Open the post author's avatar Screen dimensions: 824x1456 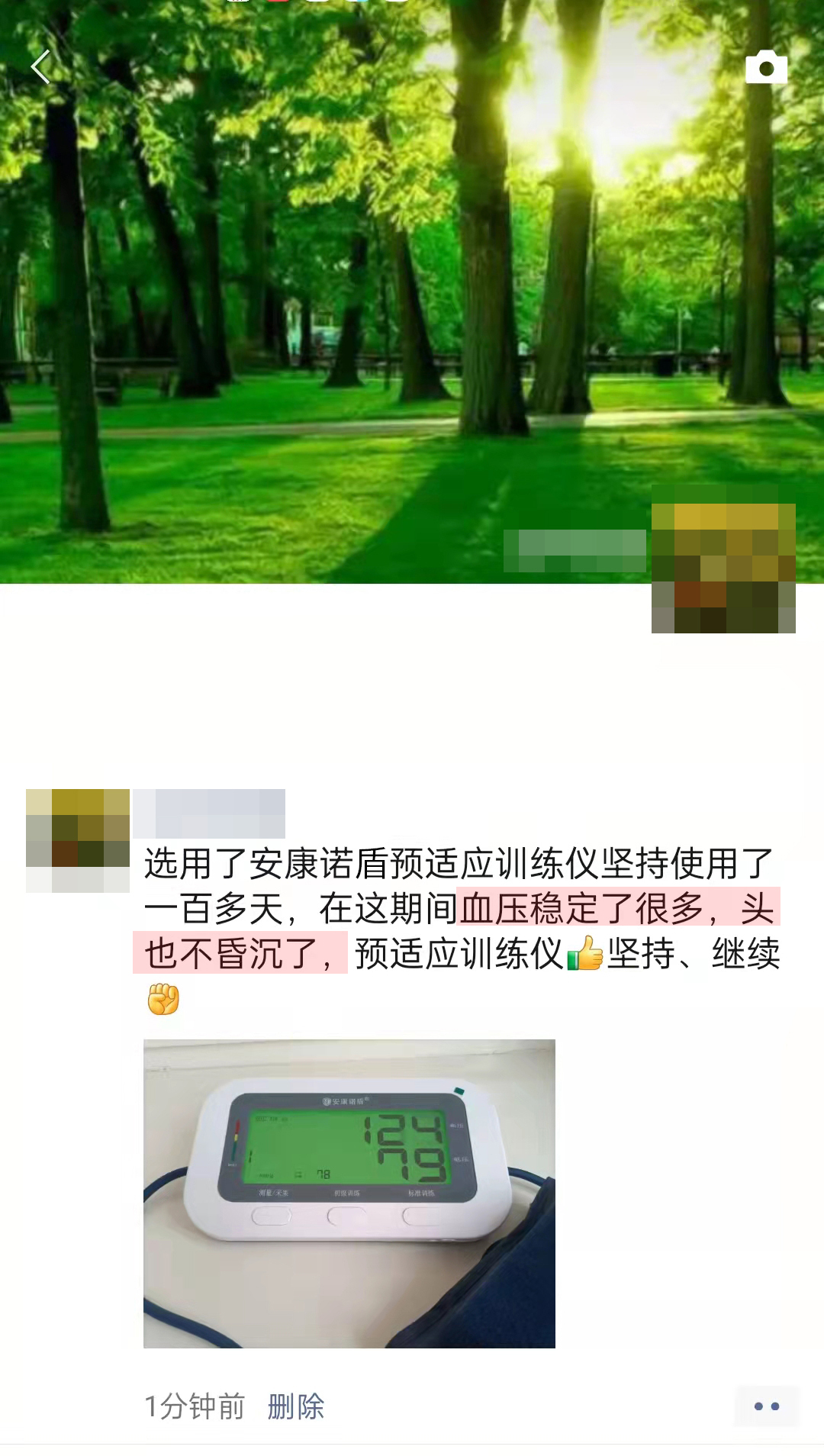click(77, 839)
